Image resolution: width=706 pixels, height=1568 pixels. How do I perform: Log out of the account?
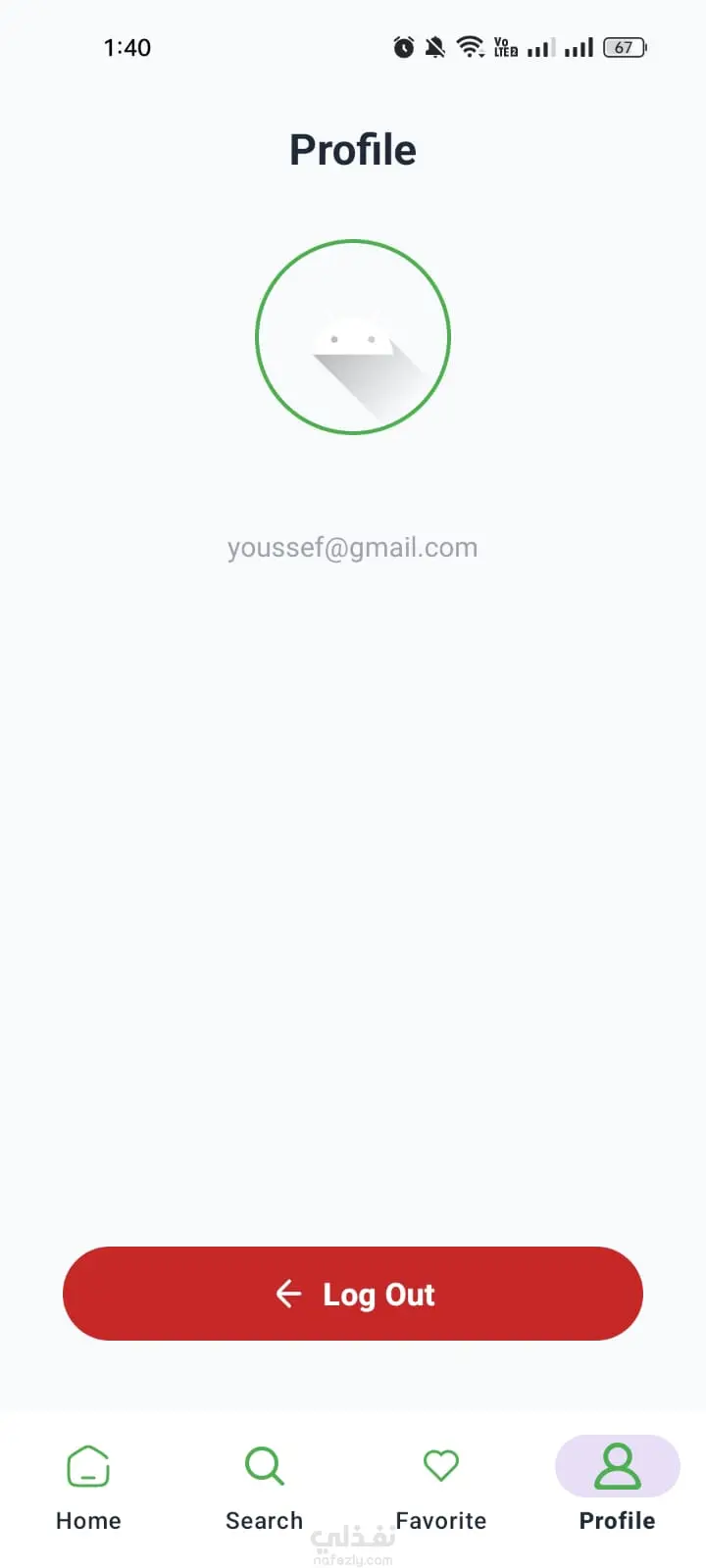(x=353, y=1294)
